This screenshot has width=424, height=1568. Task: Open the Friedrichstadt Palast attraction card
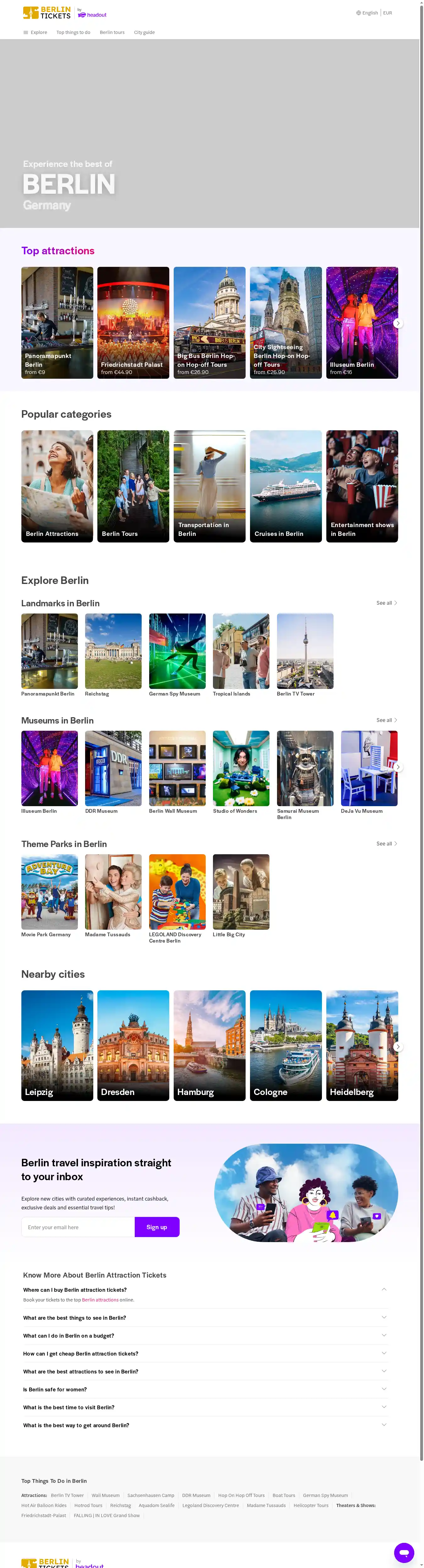click(133, 322)
